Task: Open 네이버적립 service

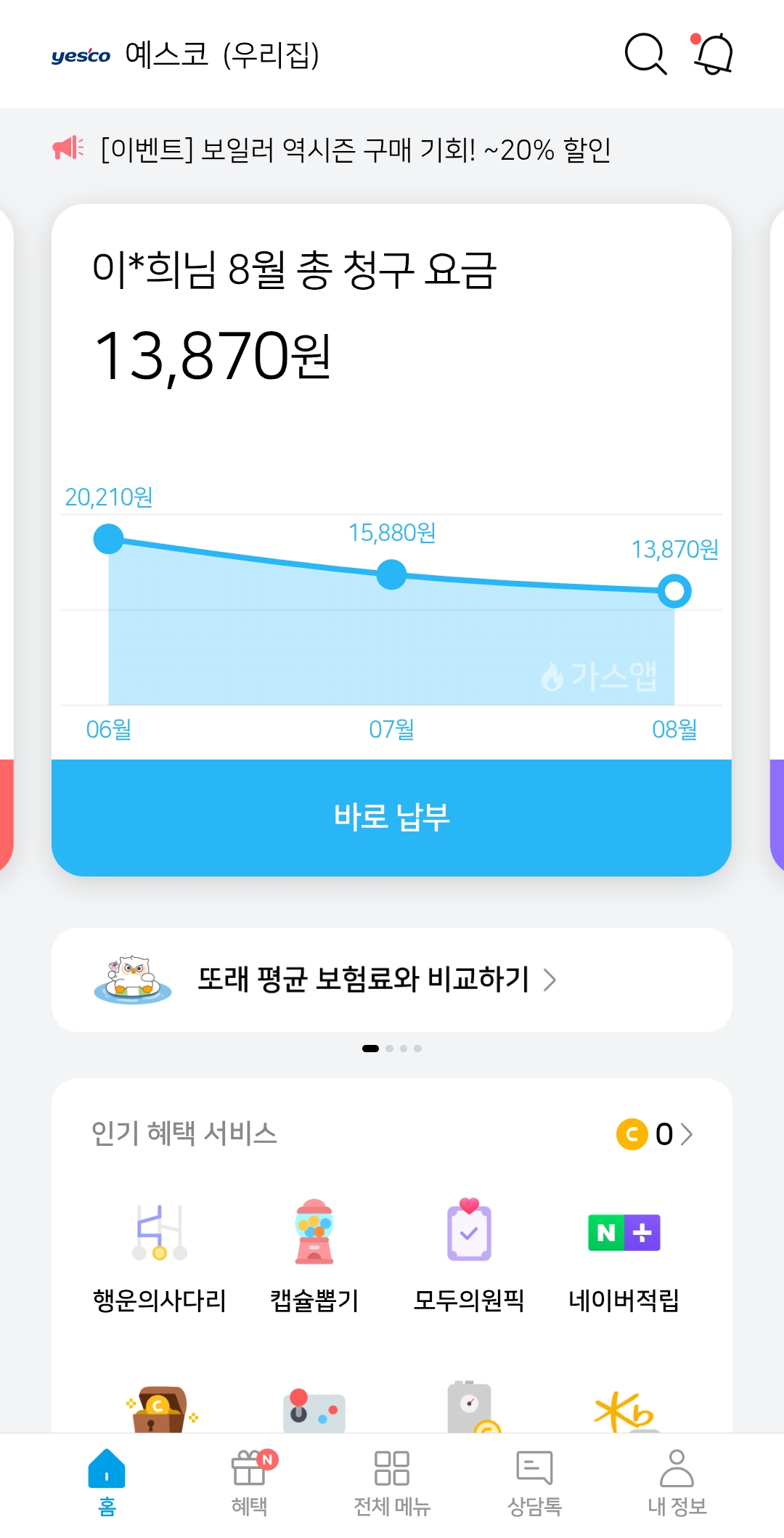Action: click(x=624, y=1258)
